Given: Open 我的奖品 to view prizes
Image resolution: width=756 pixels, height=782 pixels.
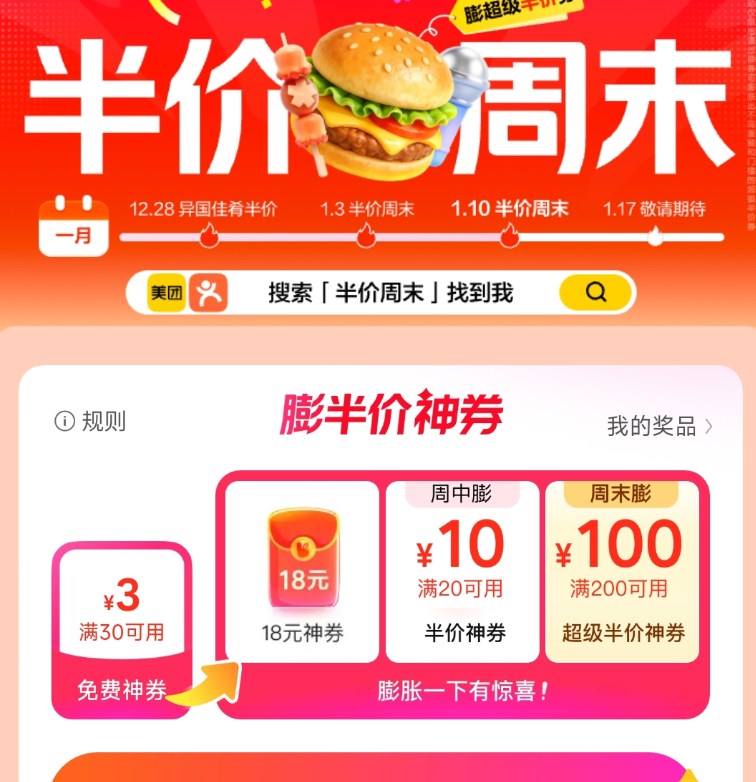Looking at the screenshot, I should pyautogui.click(x=655, y=423).
